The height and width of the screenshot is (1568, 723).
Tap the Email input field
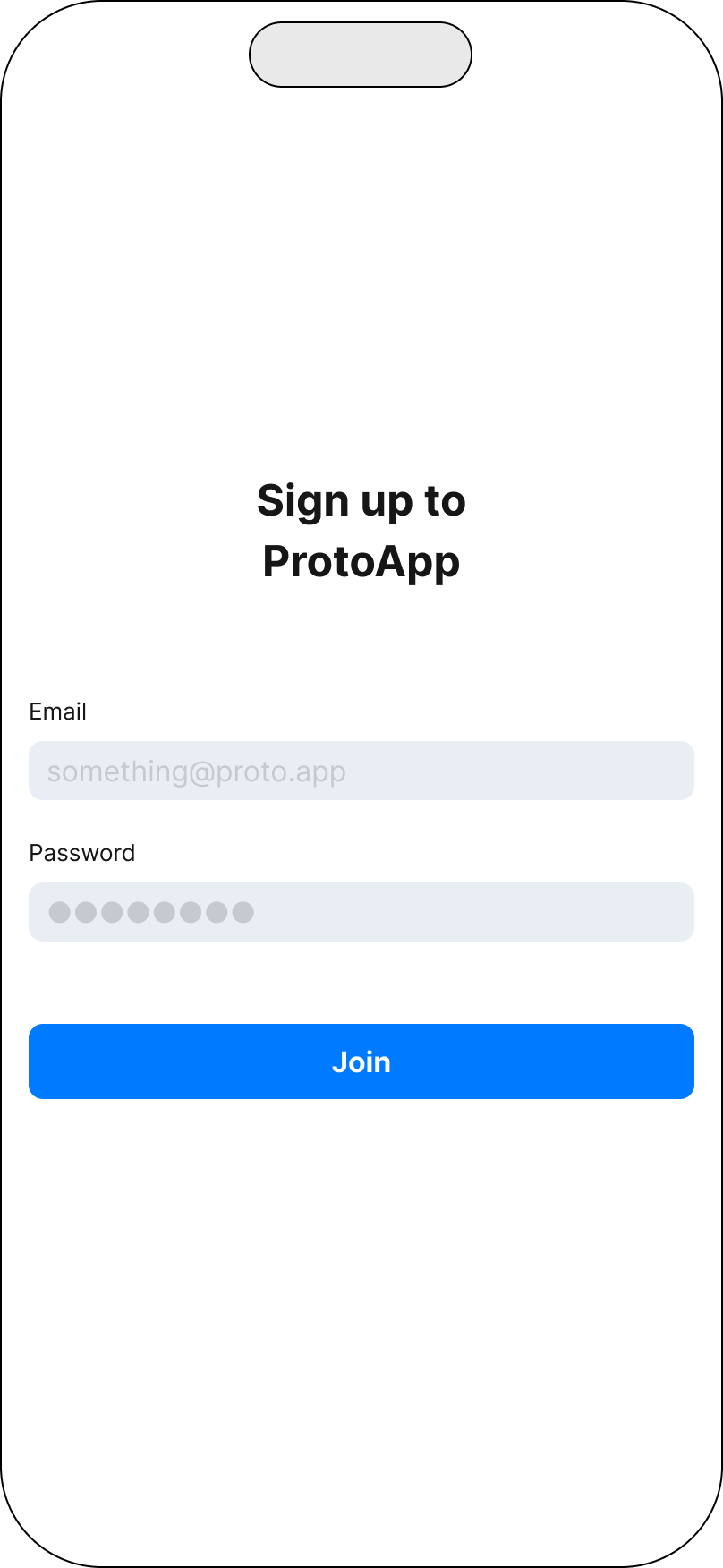(x=361, y=771)
